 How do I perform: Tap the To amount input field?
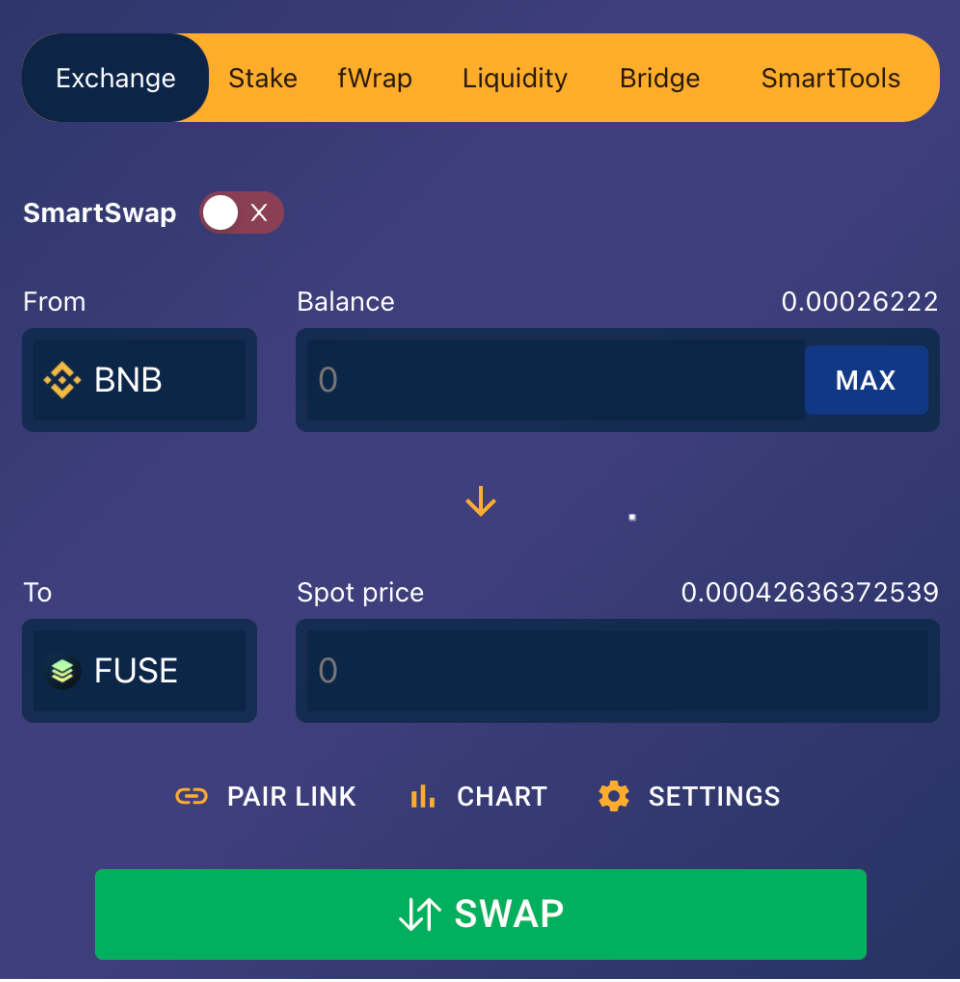pos(616,670)
